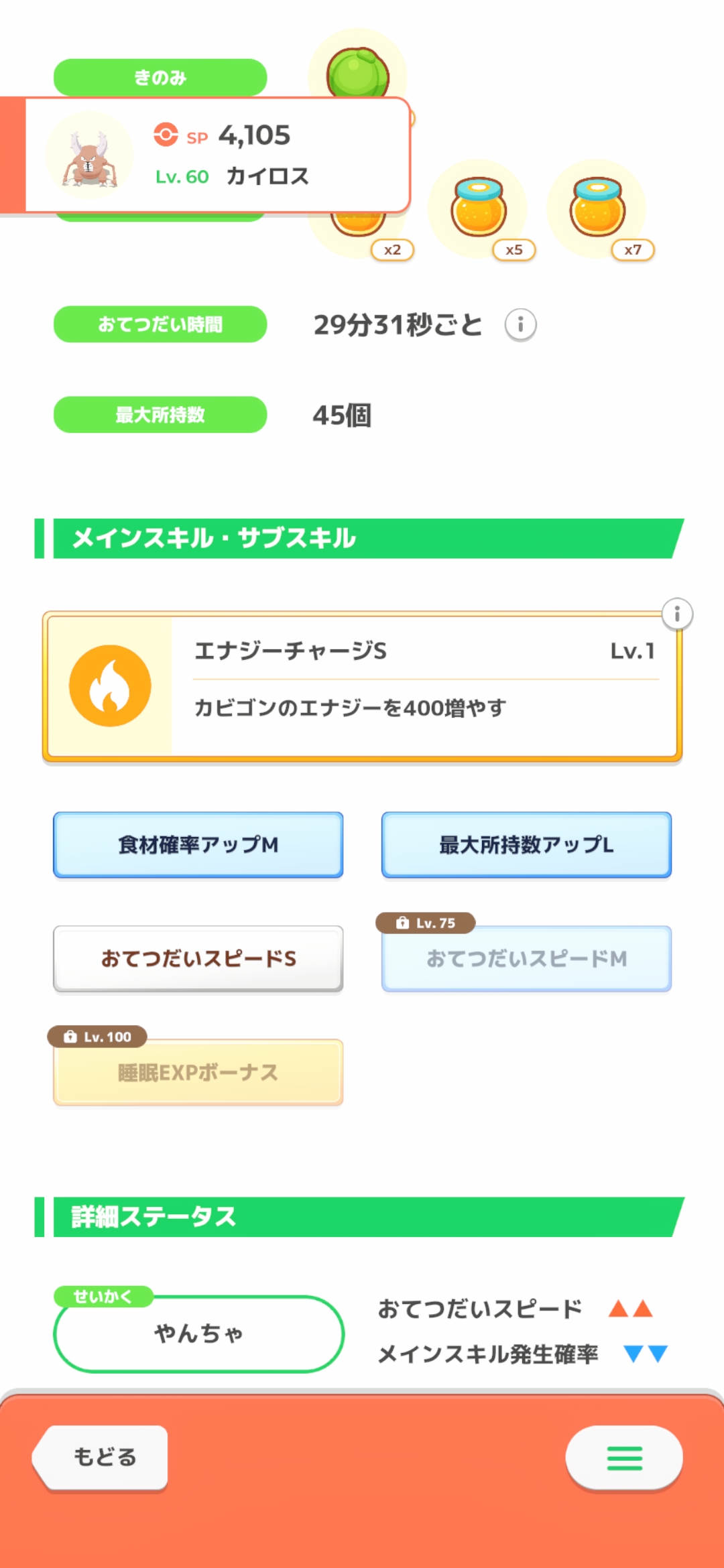Tap locked 睡眠EXPボーナス sub skill
This screenshot has width=724, height=1568.
(x=198, y=1072)
